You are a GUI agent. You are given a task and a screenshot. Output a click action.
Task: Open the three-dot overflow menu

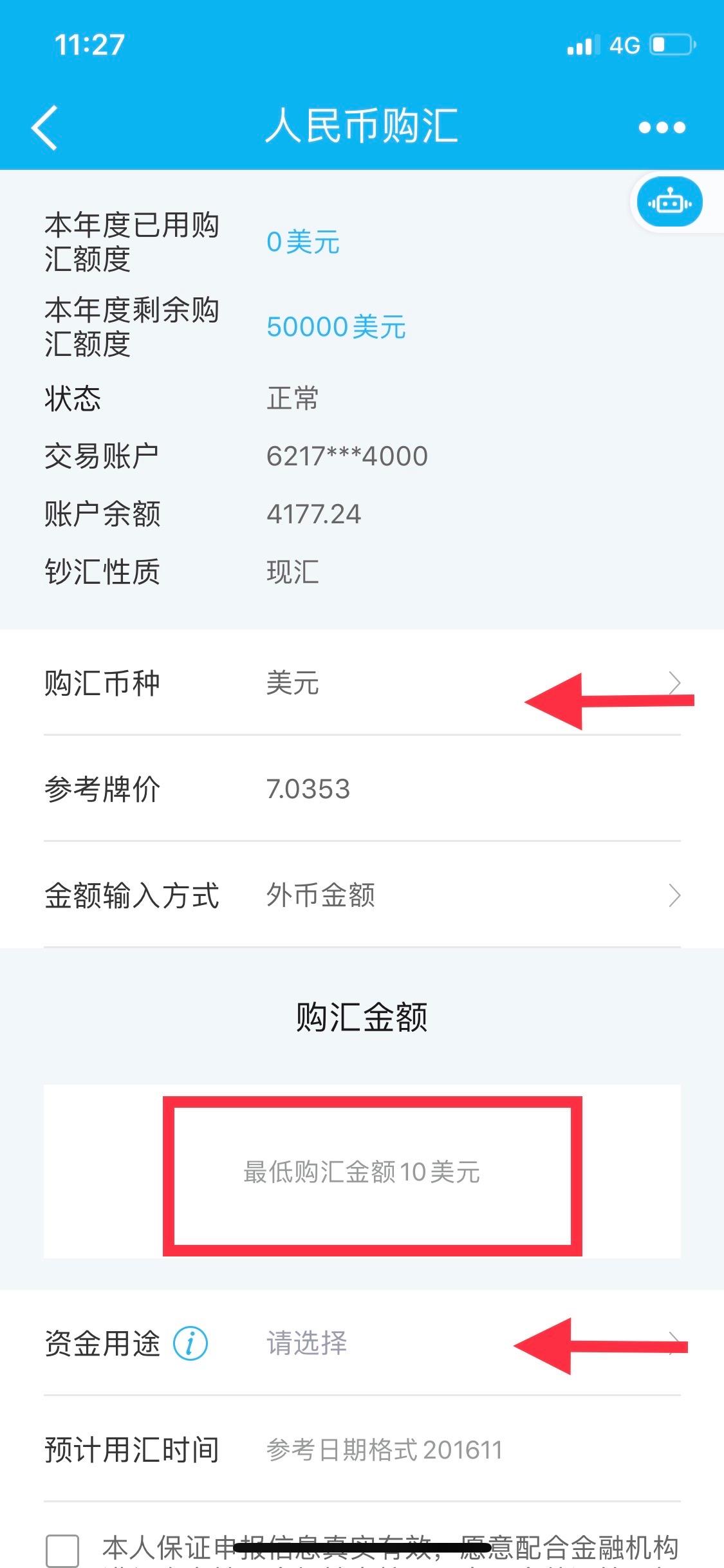[662, 127]
